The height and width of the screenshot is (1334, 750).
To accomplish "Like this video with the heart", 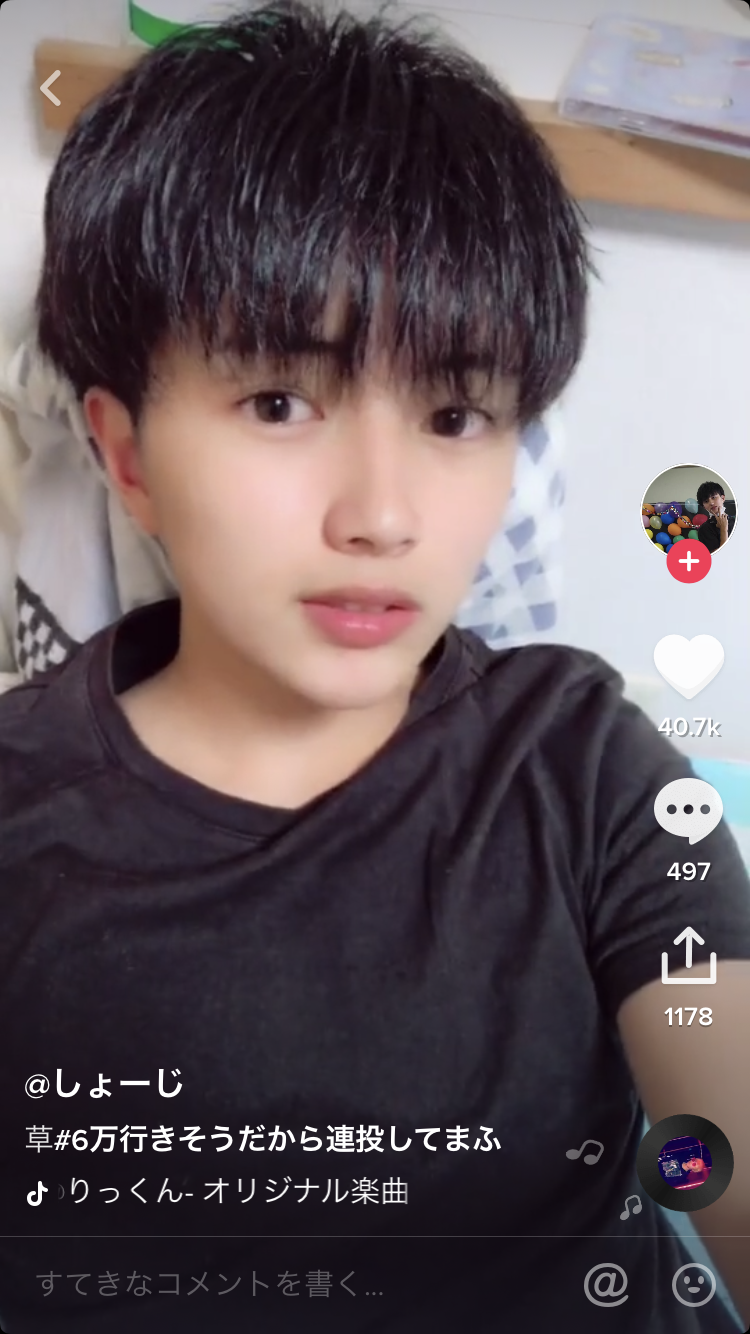I will (688, 667).
